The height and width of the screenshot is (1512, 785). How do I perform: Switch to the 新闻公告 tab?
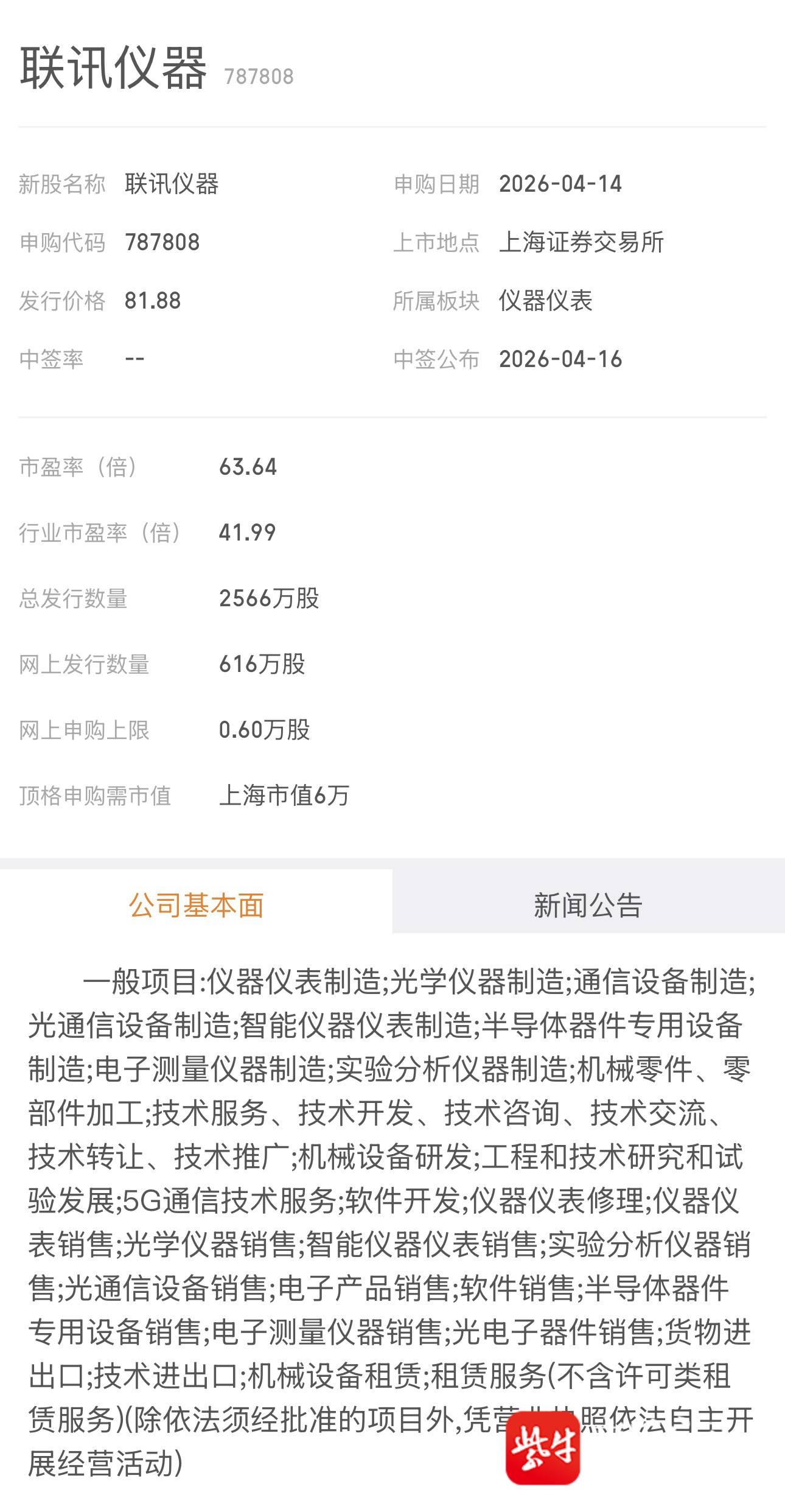pos(588,905)
